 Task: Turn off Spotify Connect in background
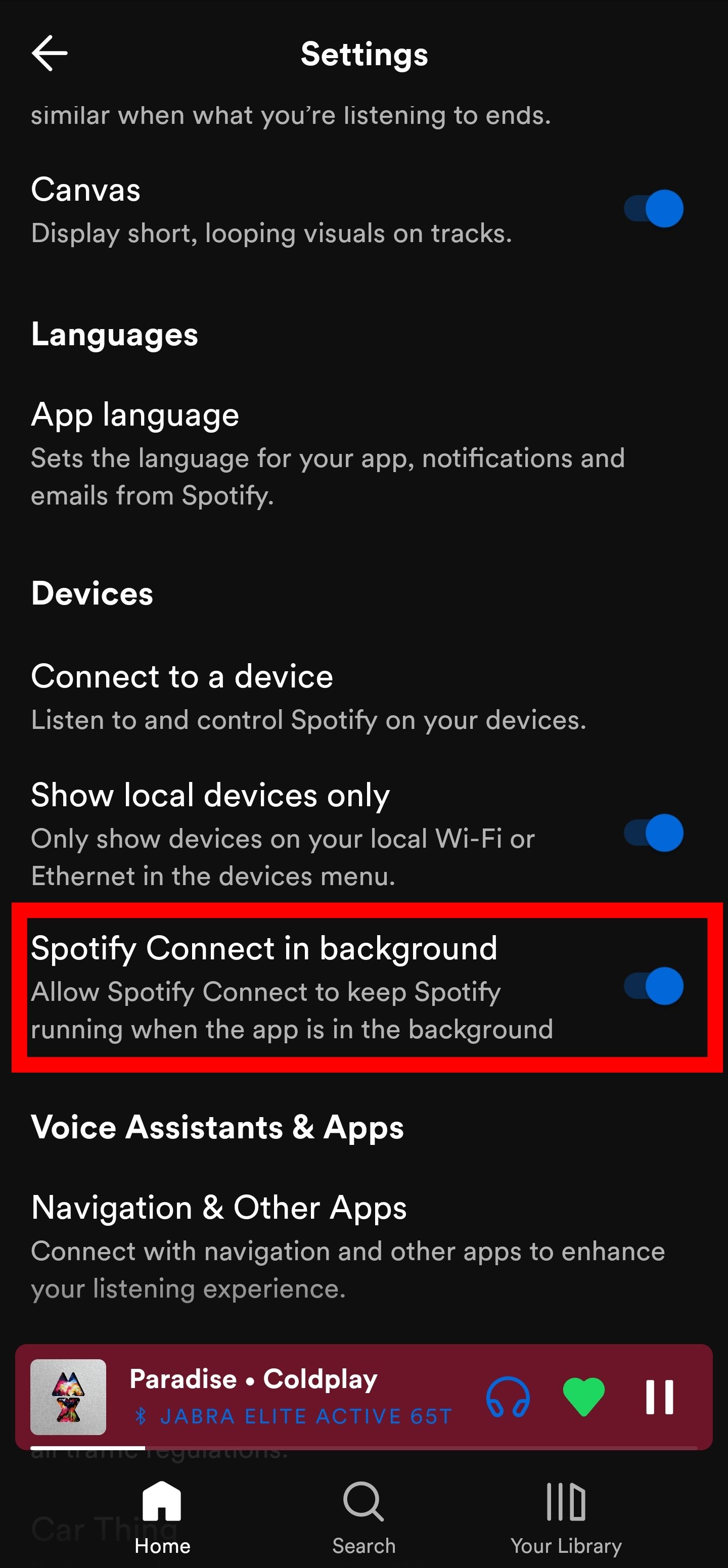pyautogui.click(x=654, y=986)
